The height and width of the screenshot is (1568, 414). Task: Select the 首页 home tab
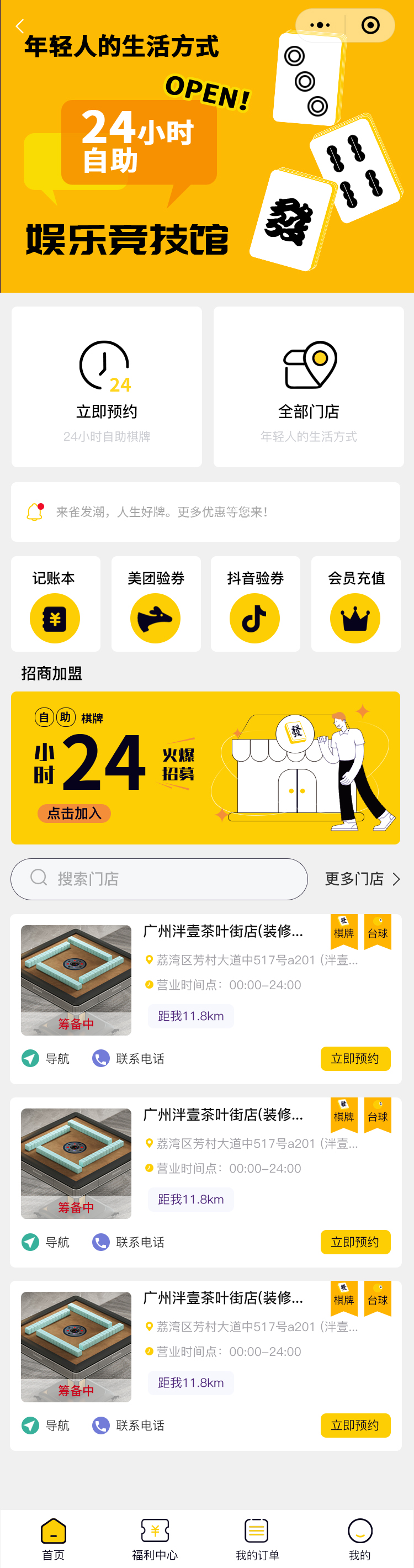coord(54,1538)
